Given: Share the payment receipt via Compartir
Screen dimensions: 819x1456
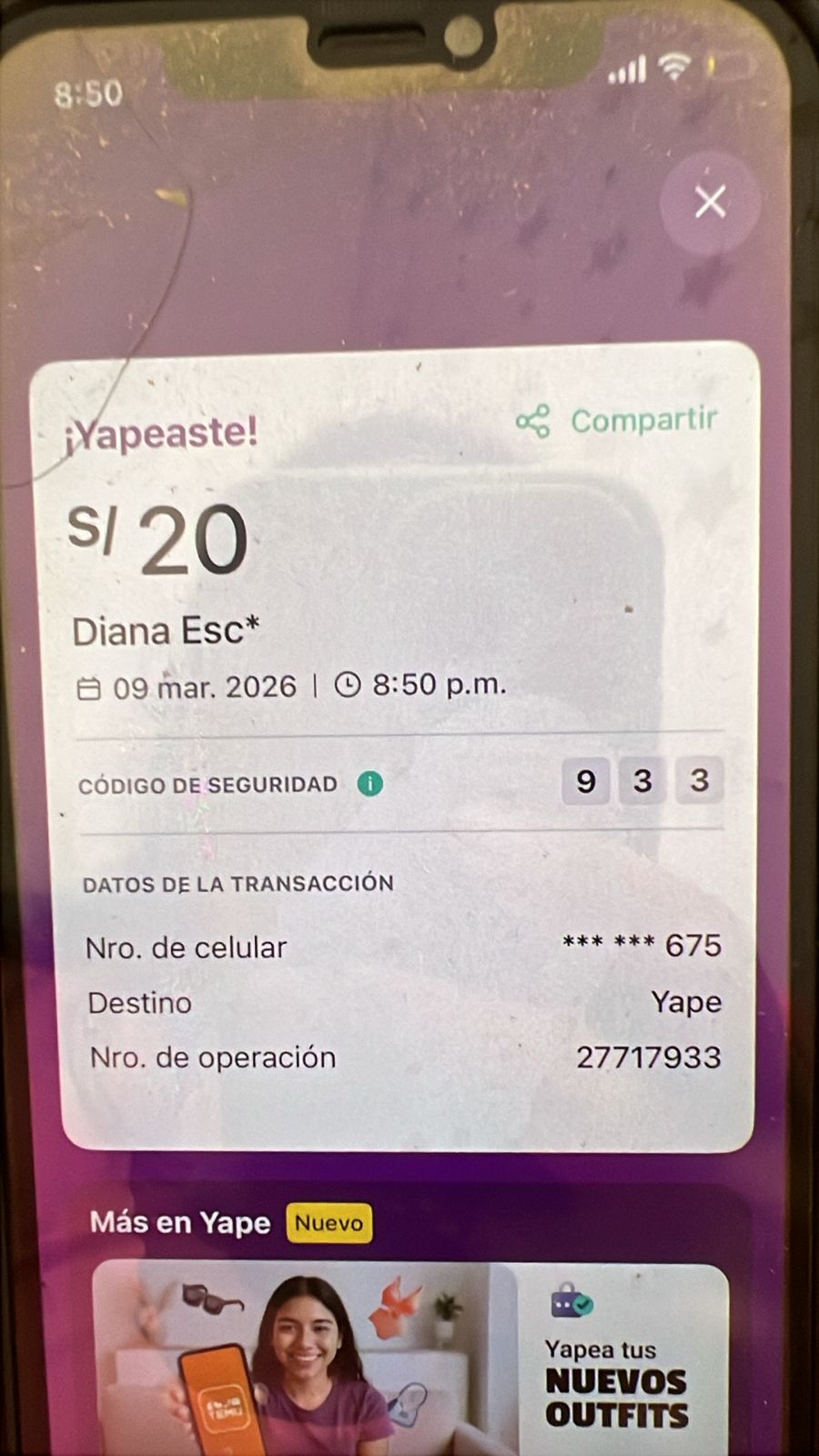Looking at the screenshot, I should (x=618, y=421).
